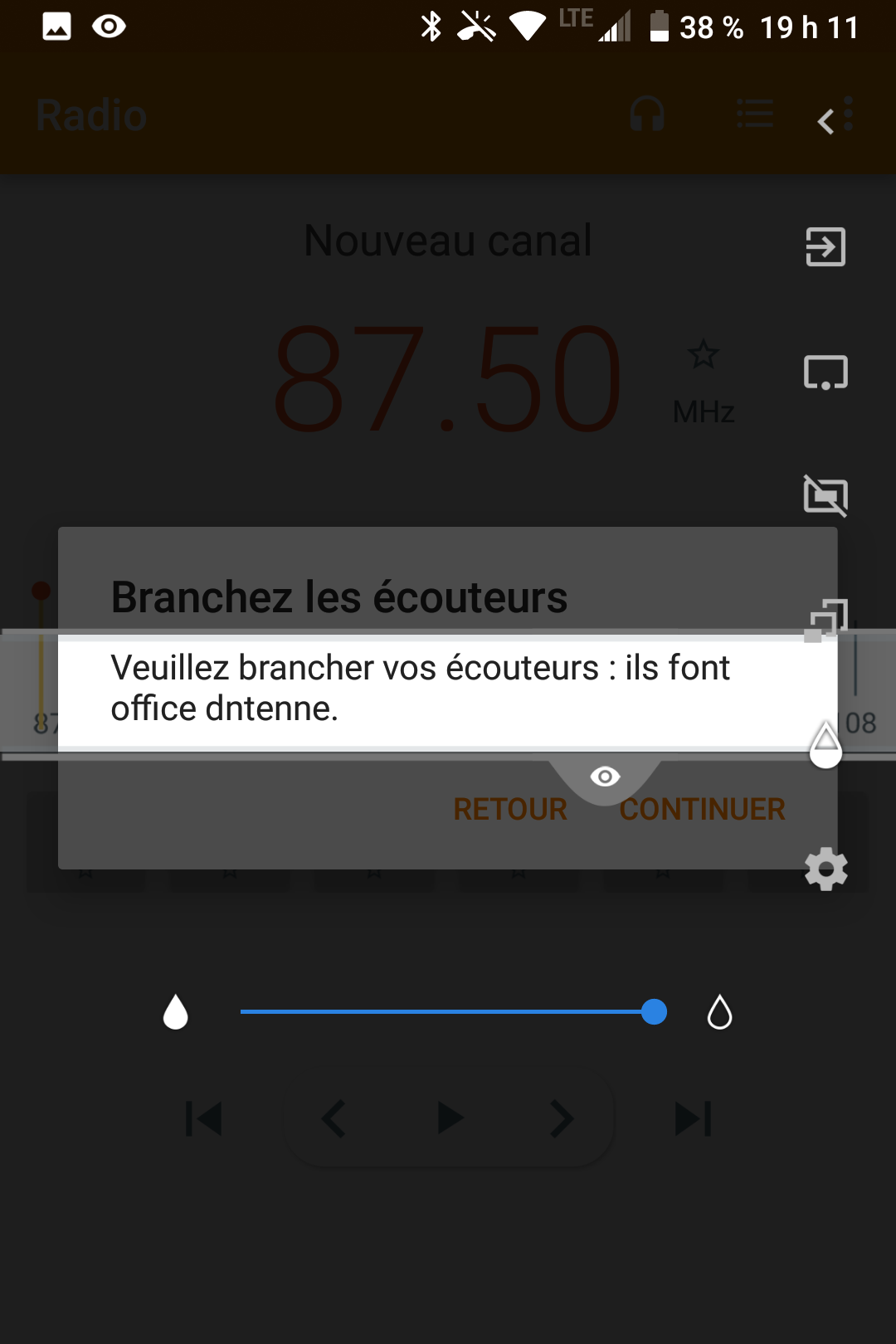Image resolution: width=896 pixels, height=1344 pixels.
Task: Tap RETOUR in the headphones dialog
Action: coord(509,809)
